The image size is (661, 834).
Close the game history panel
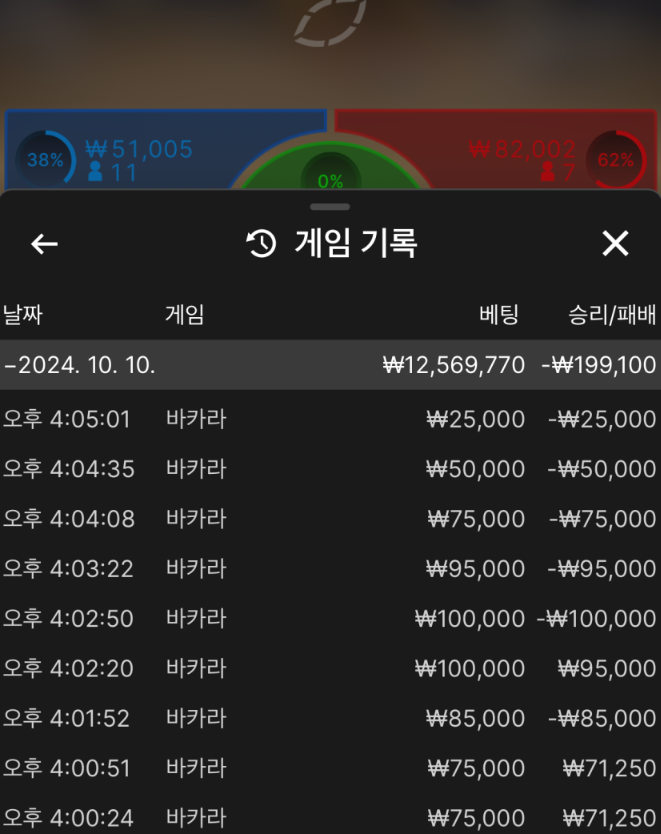click(615, 243)
